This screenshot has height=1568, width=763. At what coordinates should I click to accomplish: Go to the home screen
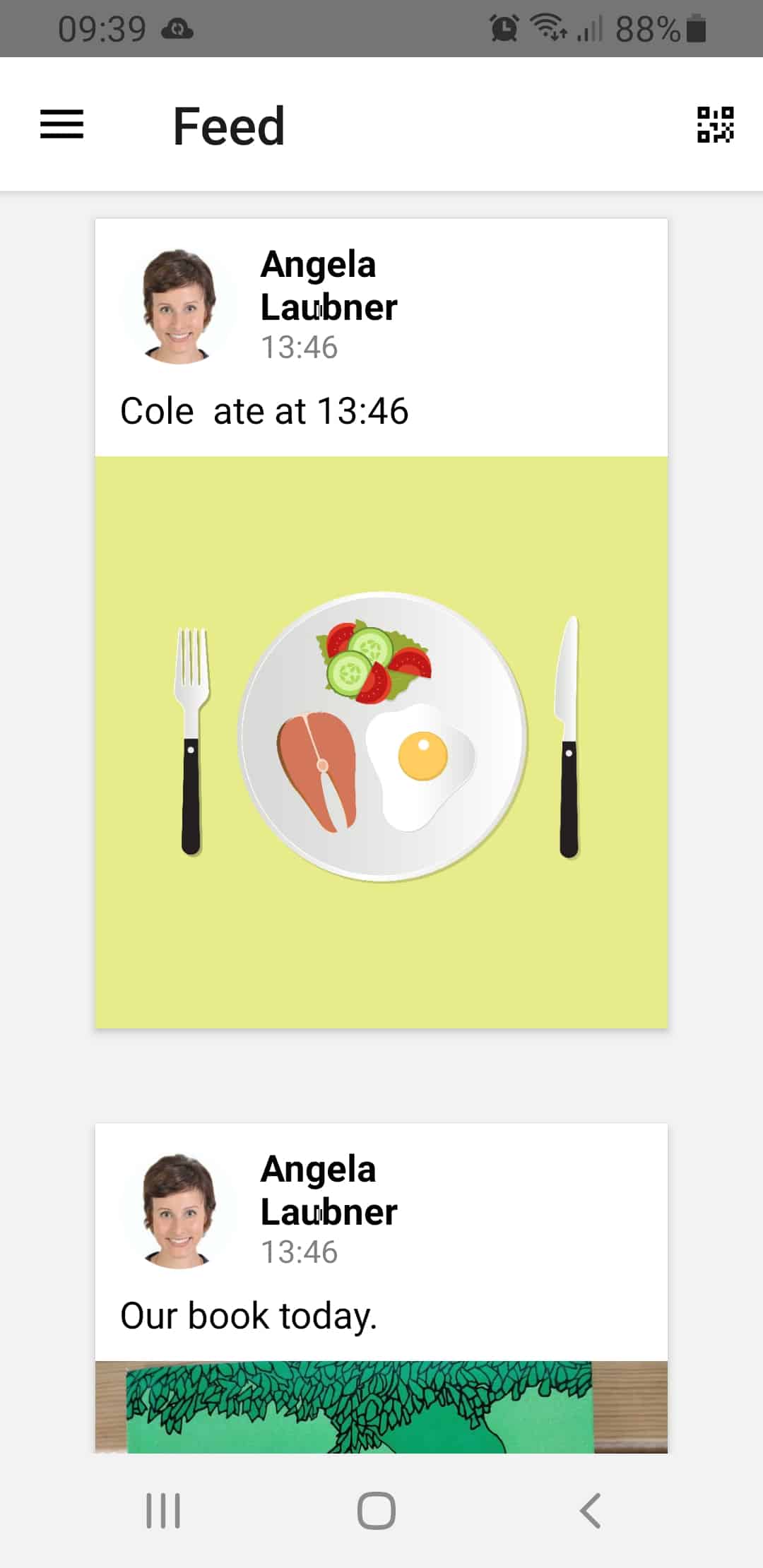click(377, 1511)
